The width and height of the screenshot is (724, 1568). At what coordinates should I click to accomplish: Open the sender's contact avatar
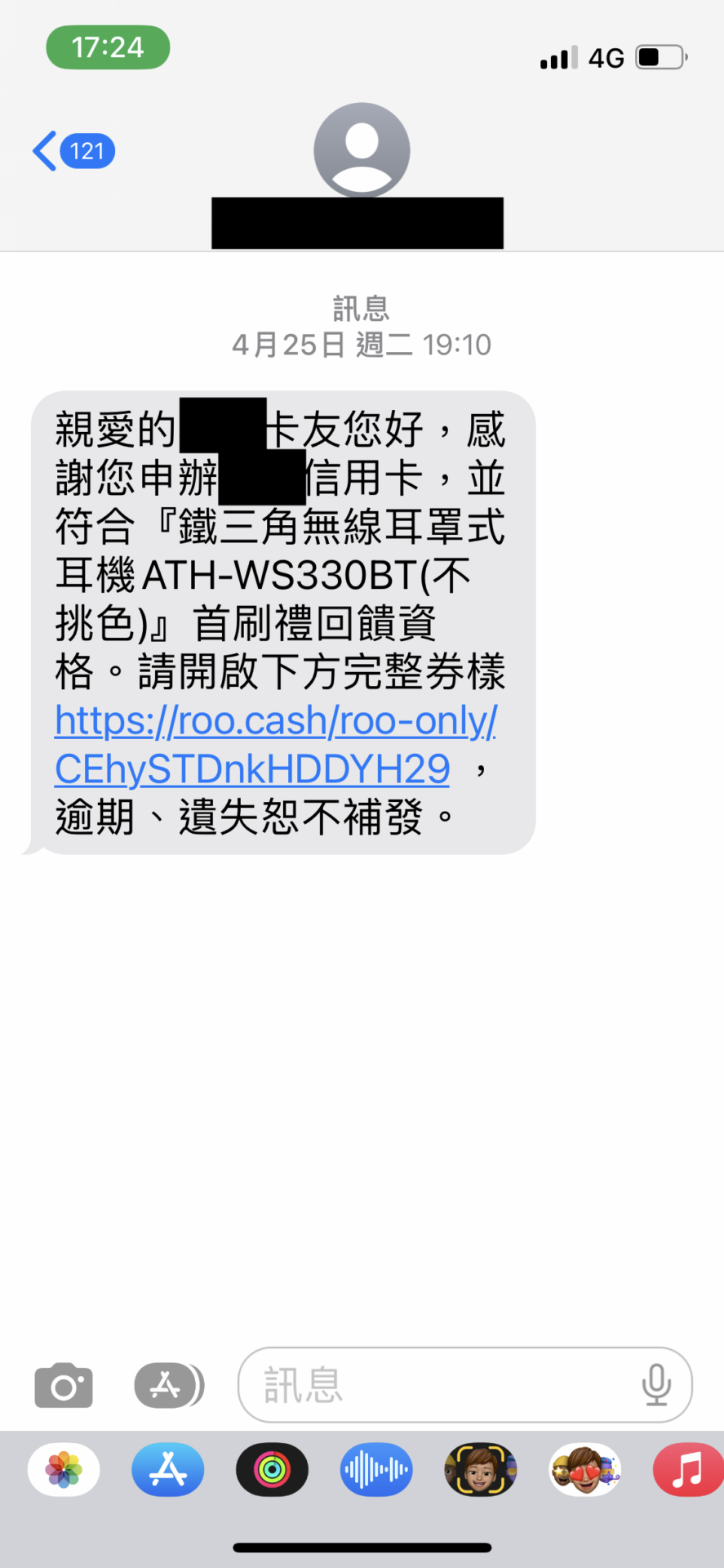(362, 150)
